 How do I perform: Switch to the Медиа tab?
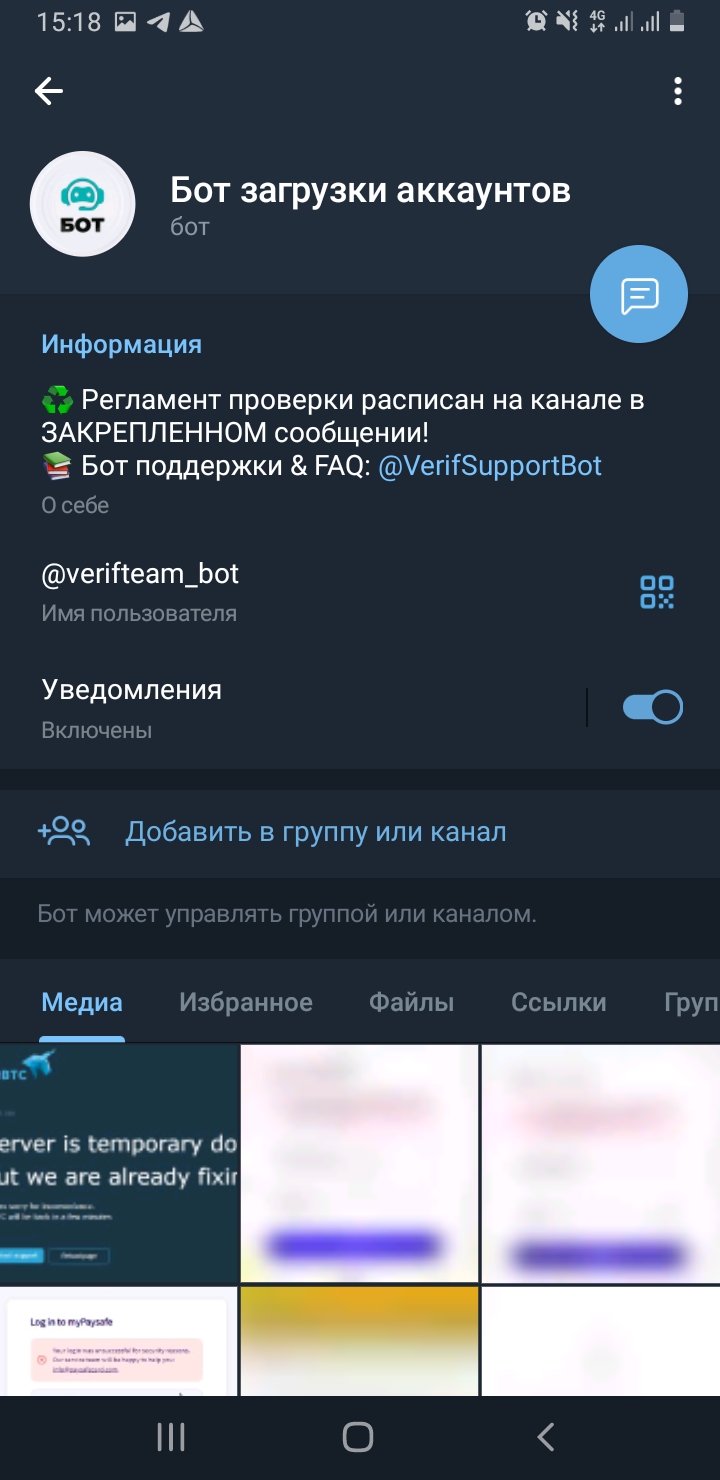pyautogui.click(x=82, y=1003)
